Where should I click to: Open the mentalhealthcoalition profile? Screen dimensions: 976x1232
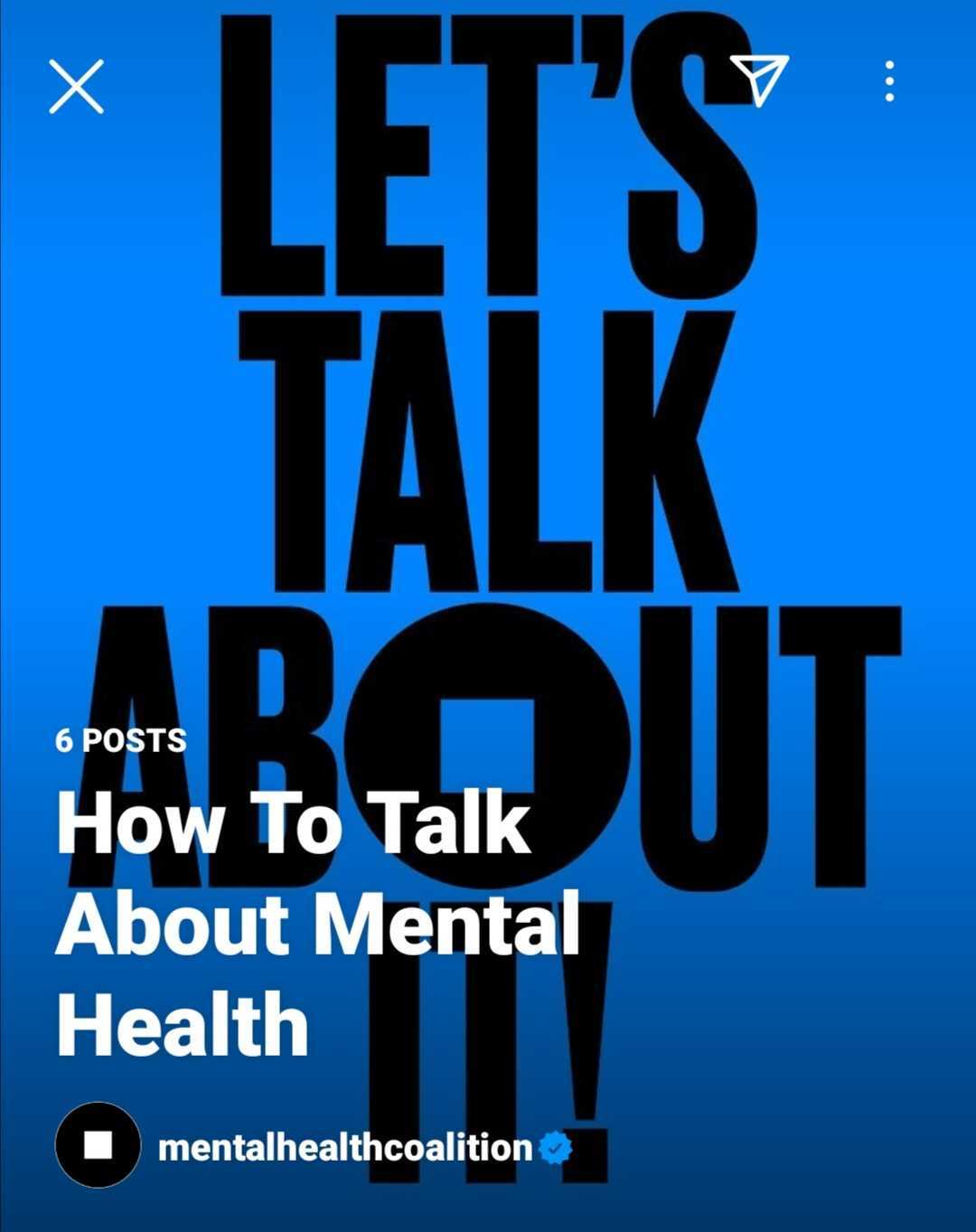tap(344, 1148)
